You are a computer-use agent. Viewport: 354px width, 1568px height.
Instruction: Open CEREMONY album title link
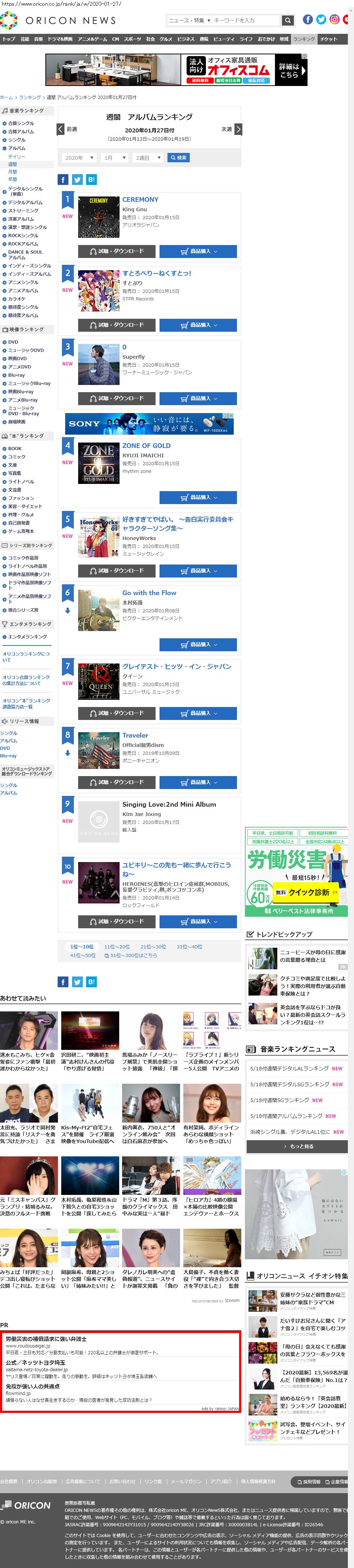pyautogui.click(x=140, y=200)
